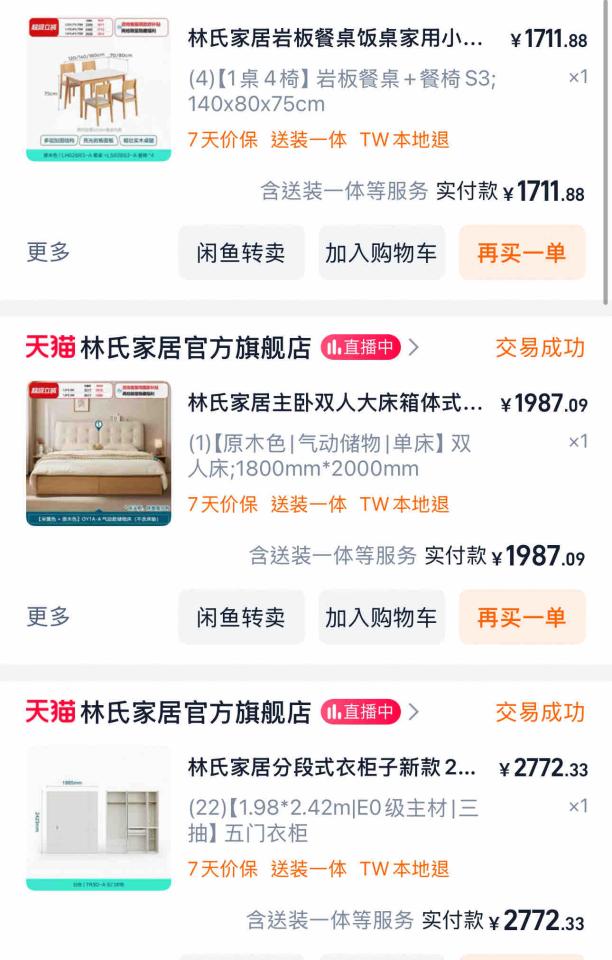Tap 再买一单 for the dining table
The image size is (612, 960).
pyautogui.click(x=521, y=253)
